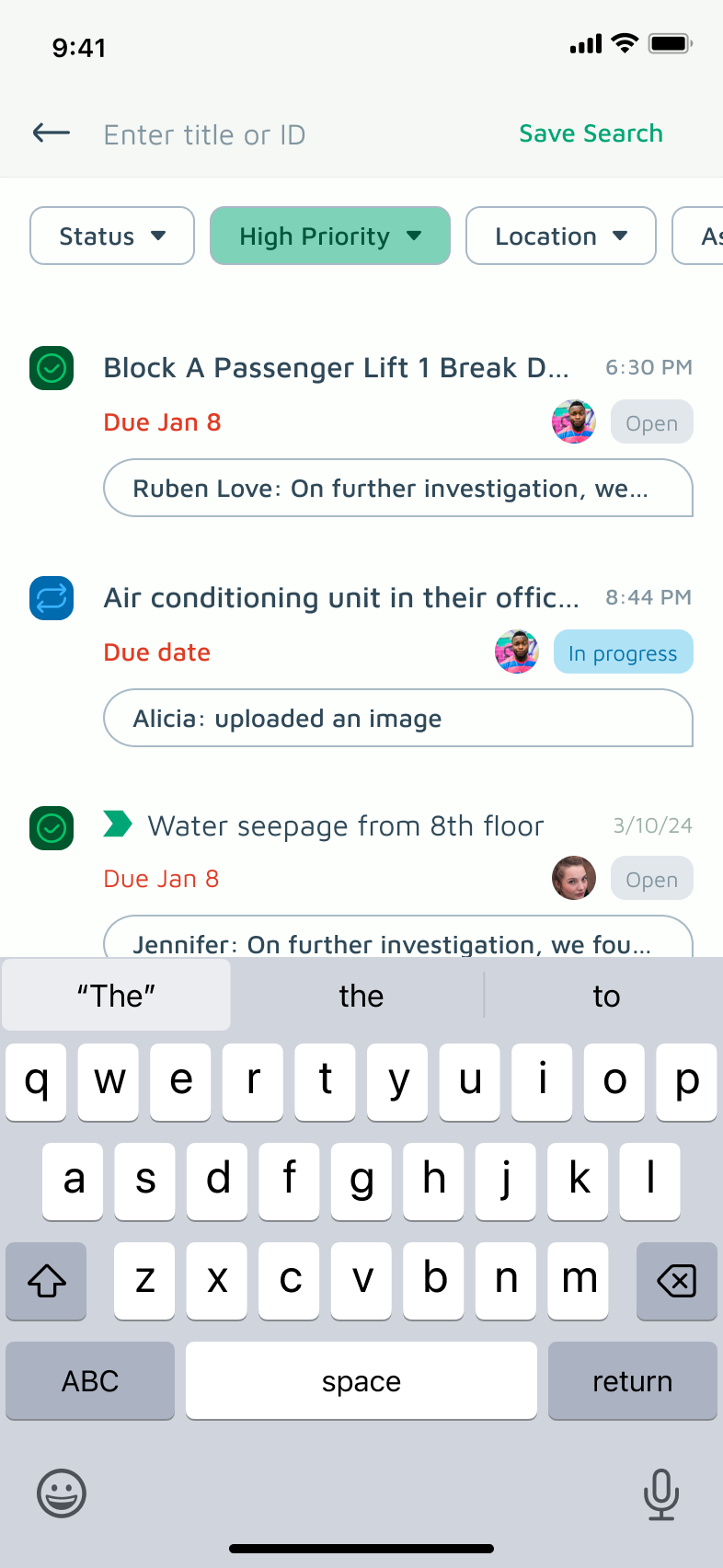
Task: Save this search
Action: [x=591, y=133]
